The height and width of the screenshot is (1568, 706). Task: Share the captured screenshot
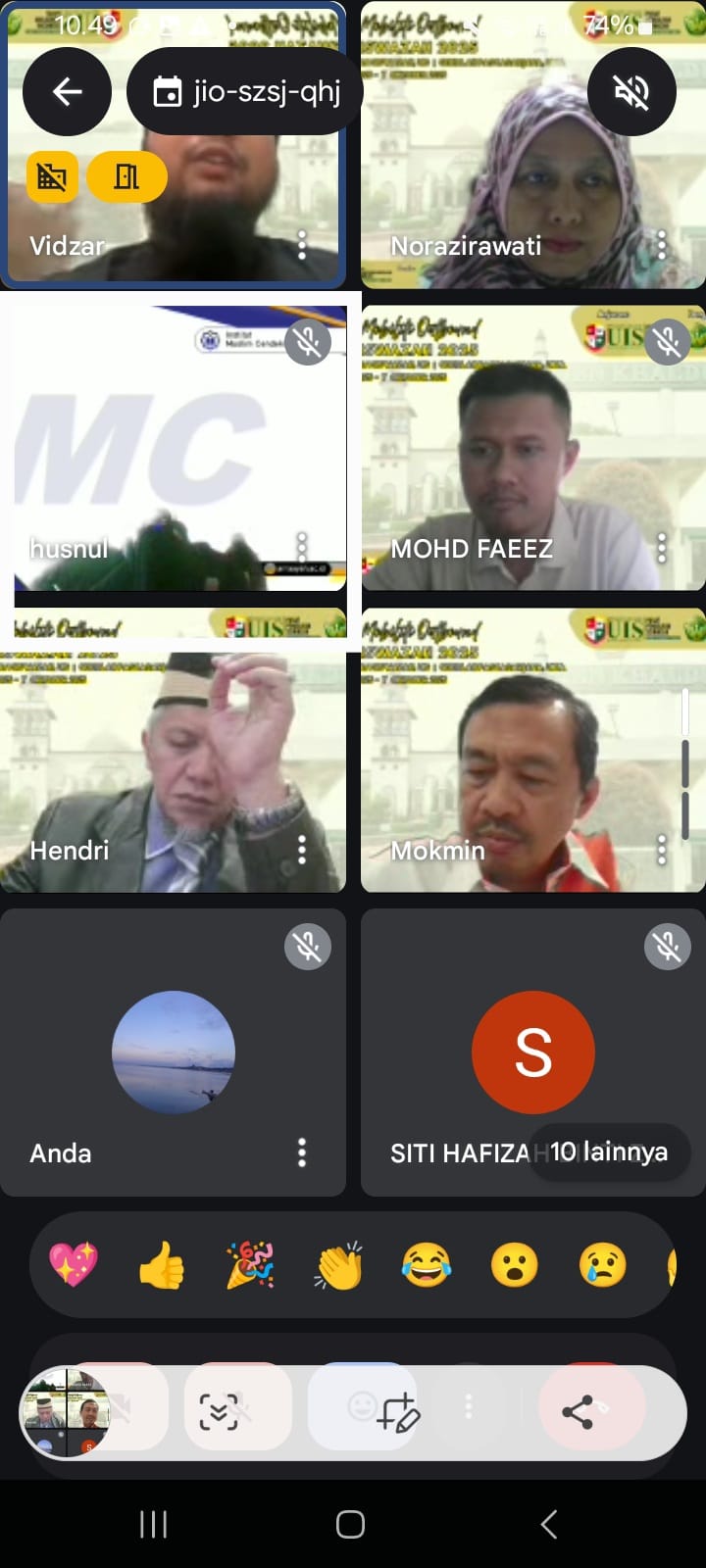(x=579, y=1411)
